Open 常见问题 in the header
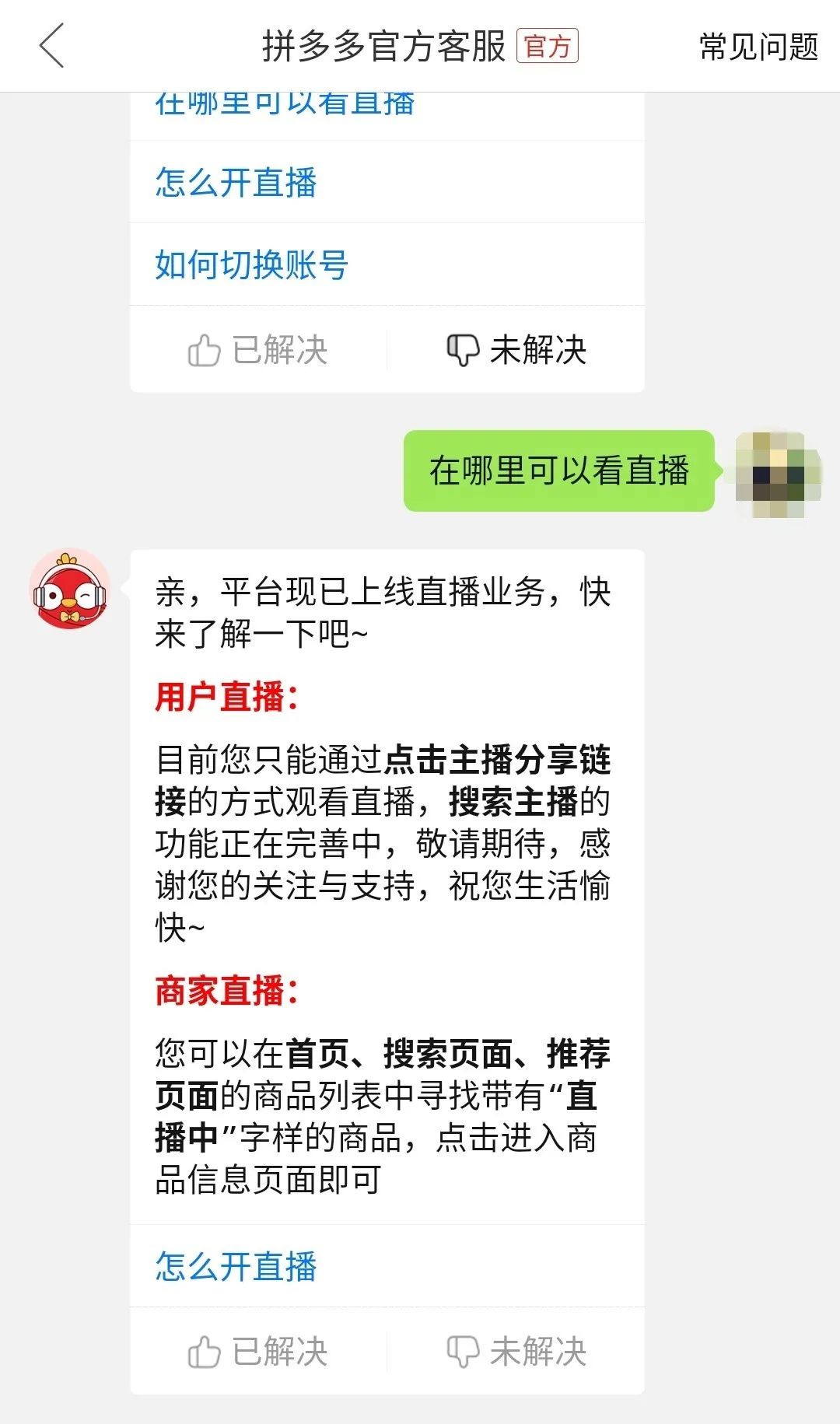Screen dimensions: 840x1424 (x=758, y=47)
